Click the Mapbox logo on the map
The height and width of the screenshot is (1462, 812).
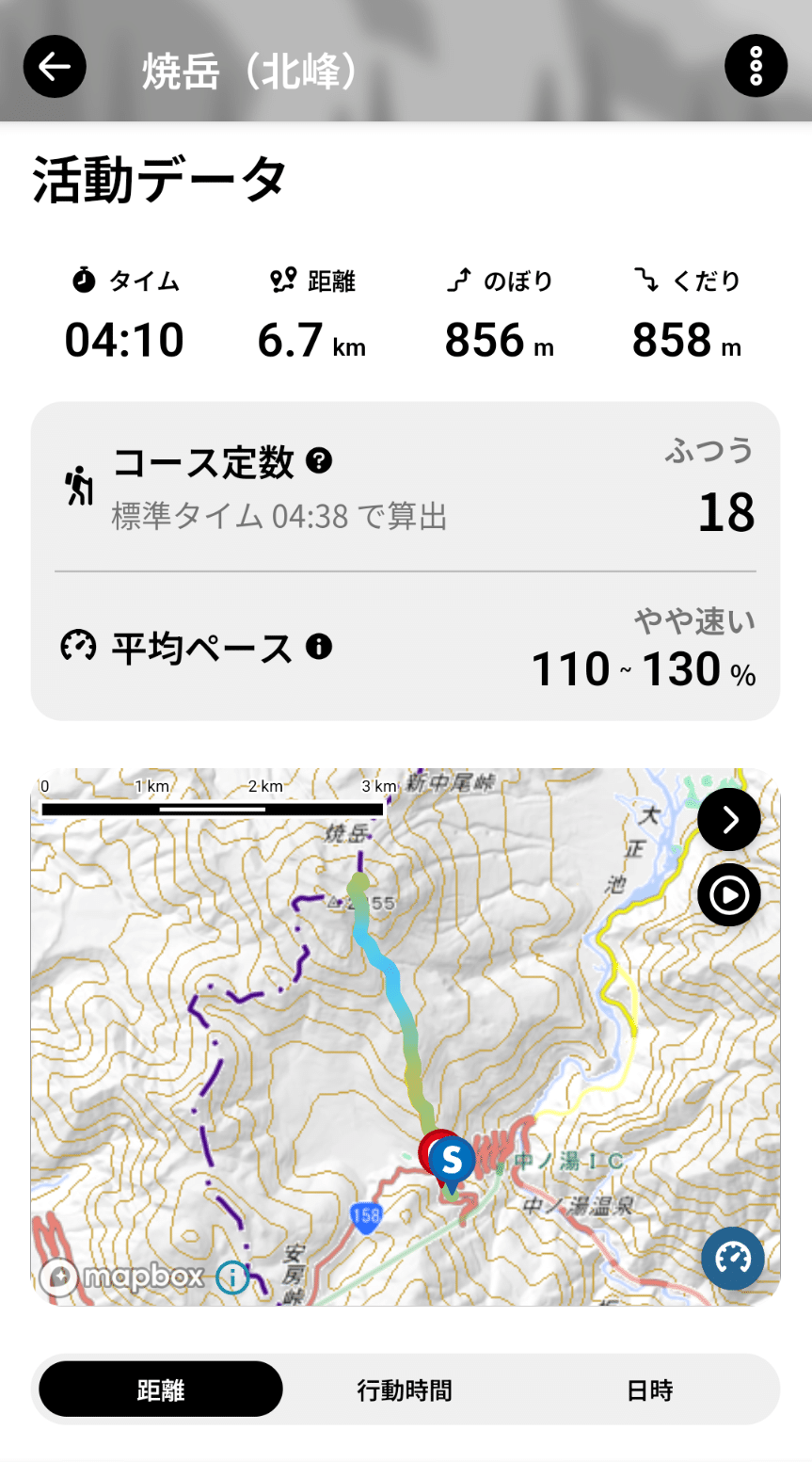click(x=118, y=1277)
